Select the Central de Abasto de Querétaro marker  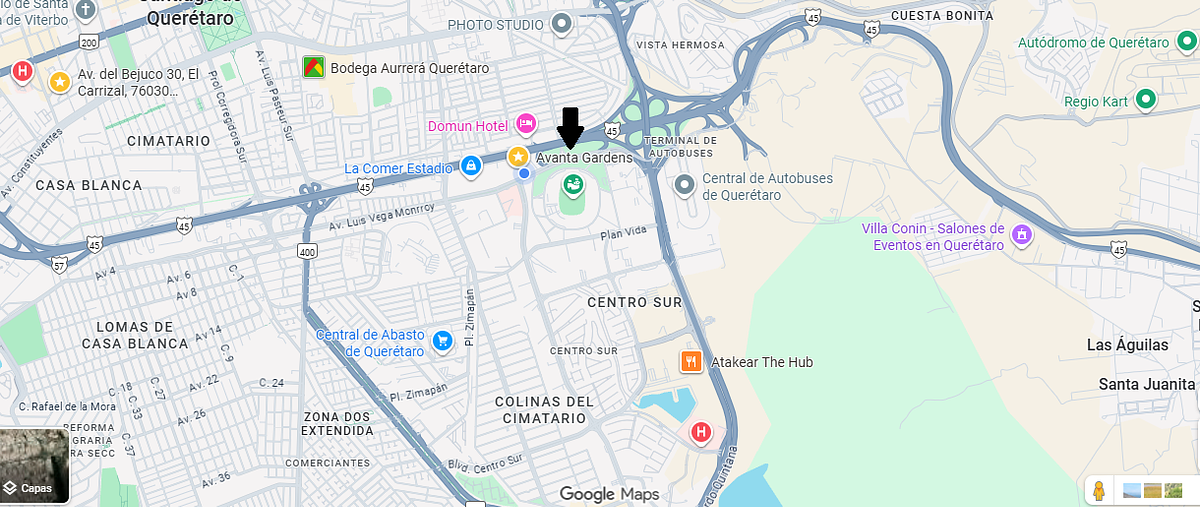point(442,343)
